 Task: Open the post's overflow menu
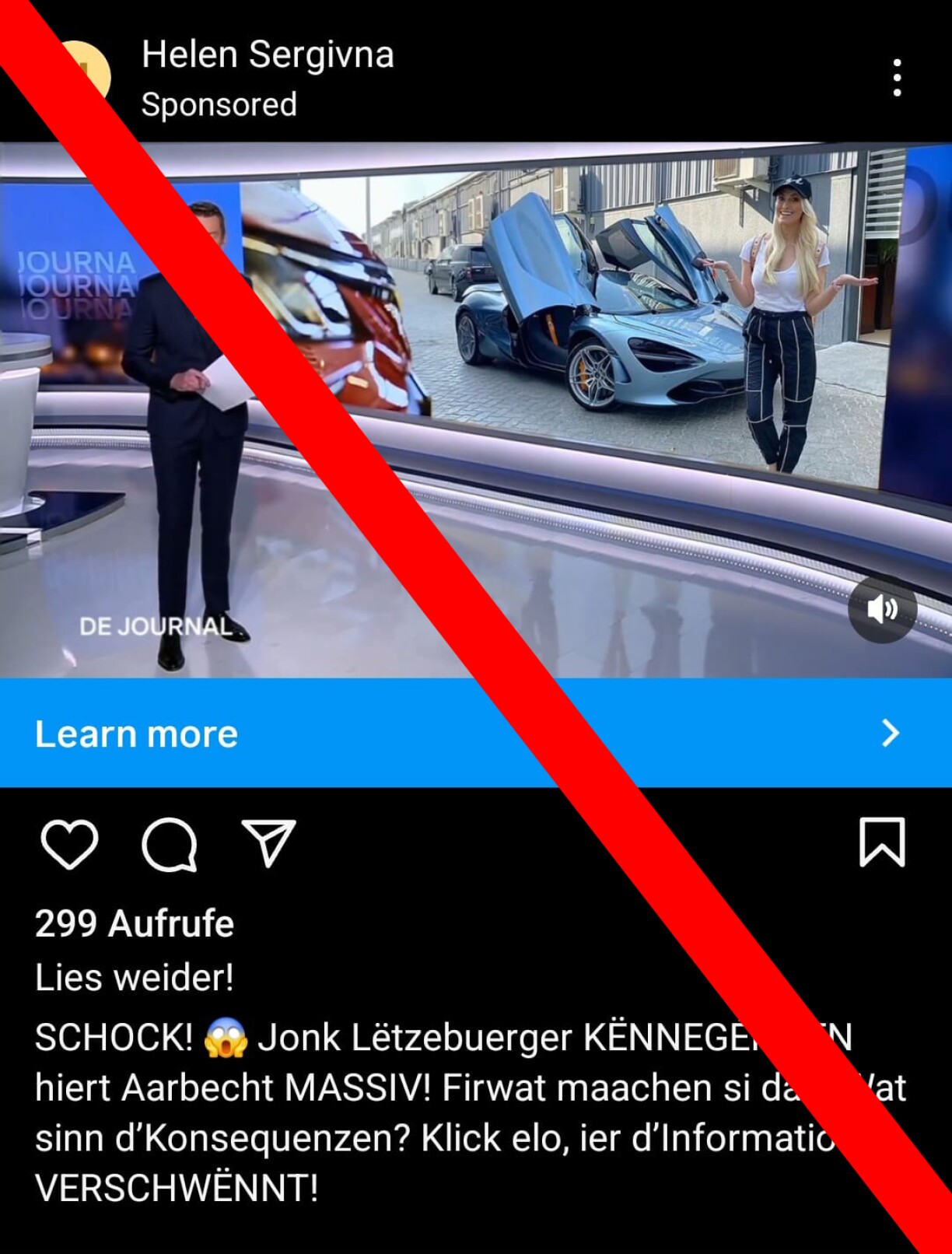pyautogui.click(x=897, y=78)
